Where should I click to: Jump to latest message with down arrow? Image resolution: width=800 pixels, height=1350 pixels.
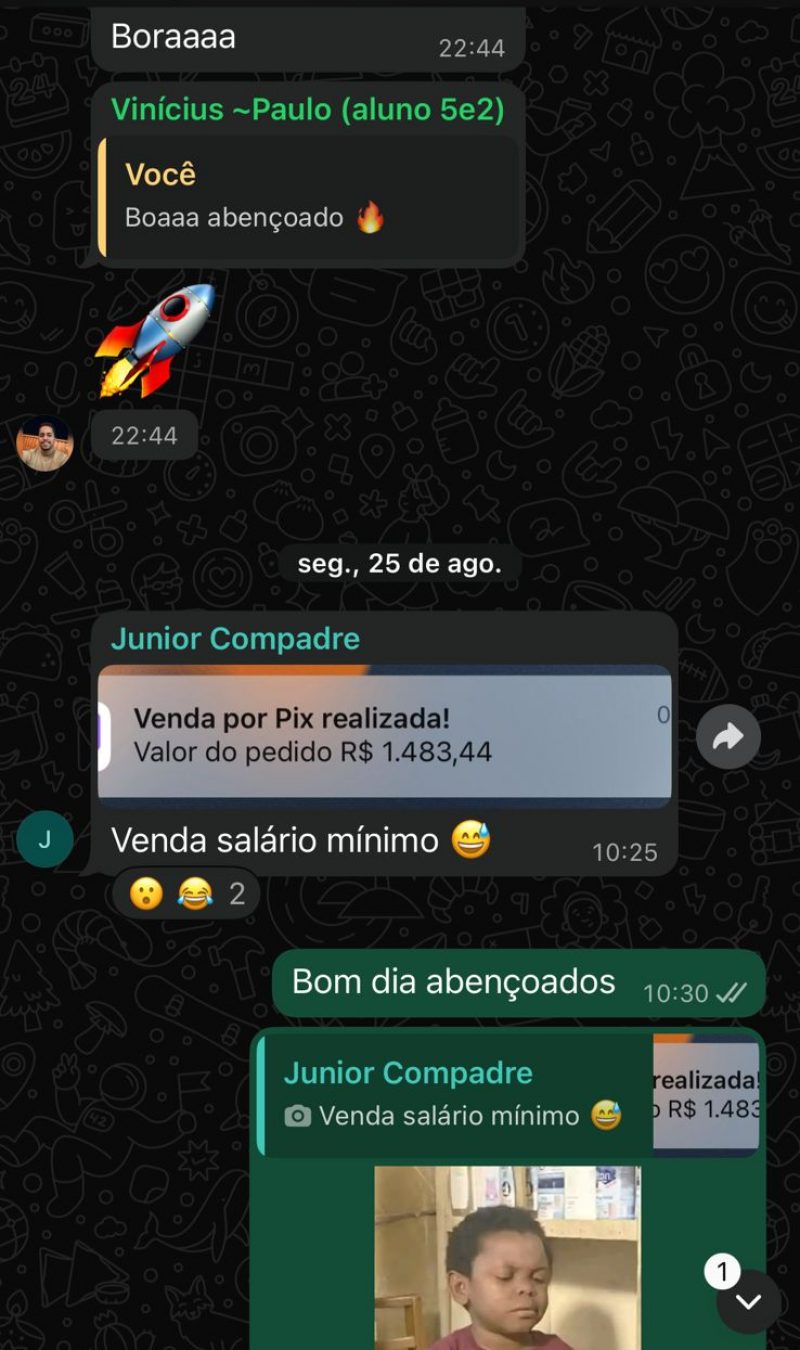click(748, 1301)
